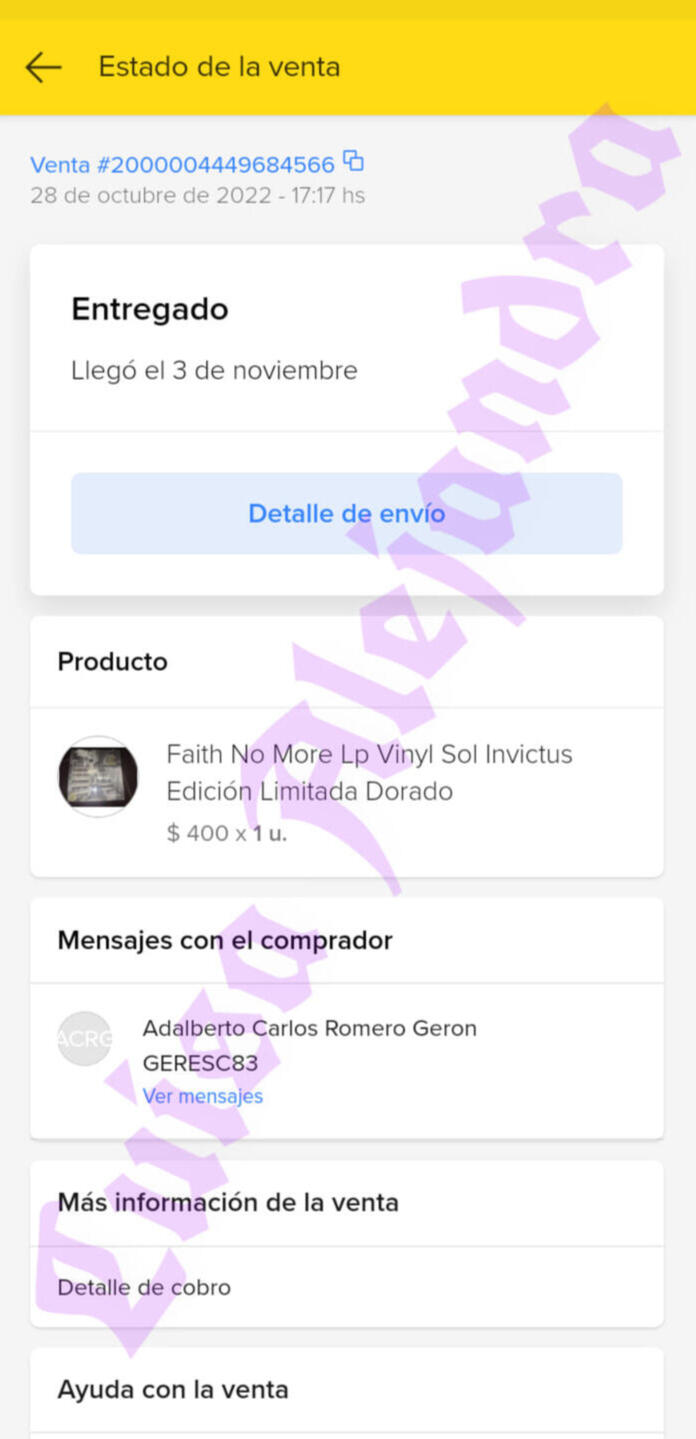The width and height of the screenshot is (696, 1439).
Task: Copy the sale number
Action: coord(353,161)
